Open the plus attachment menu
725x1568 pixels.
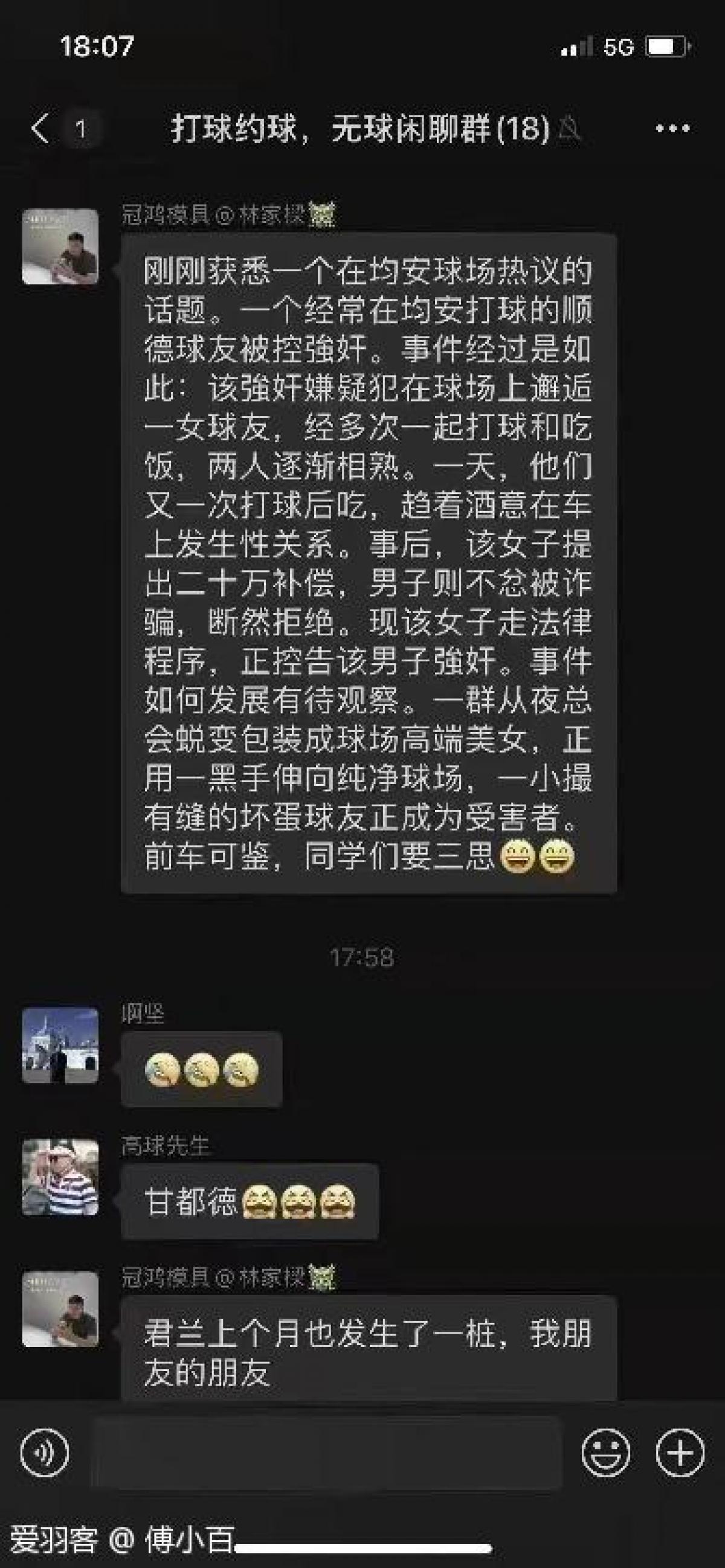(x=680, y=1453)
